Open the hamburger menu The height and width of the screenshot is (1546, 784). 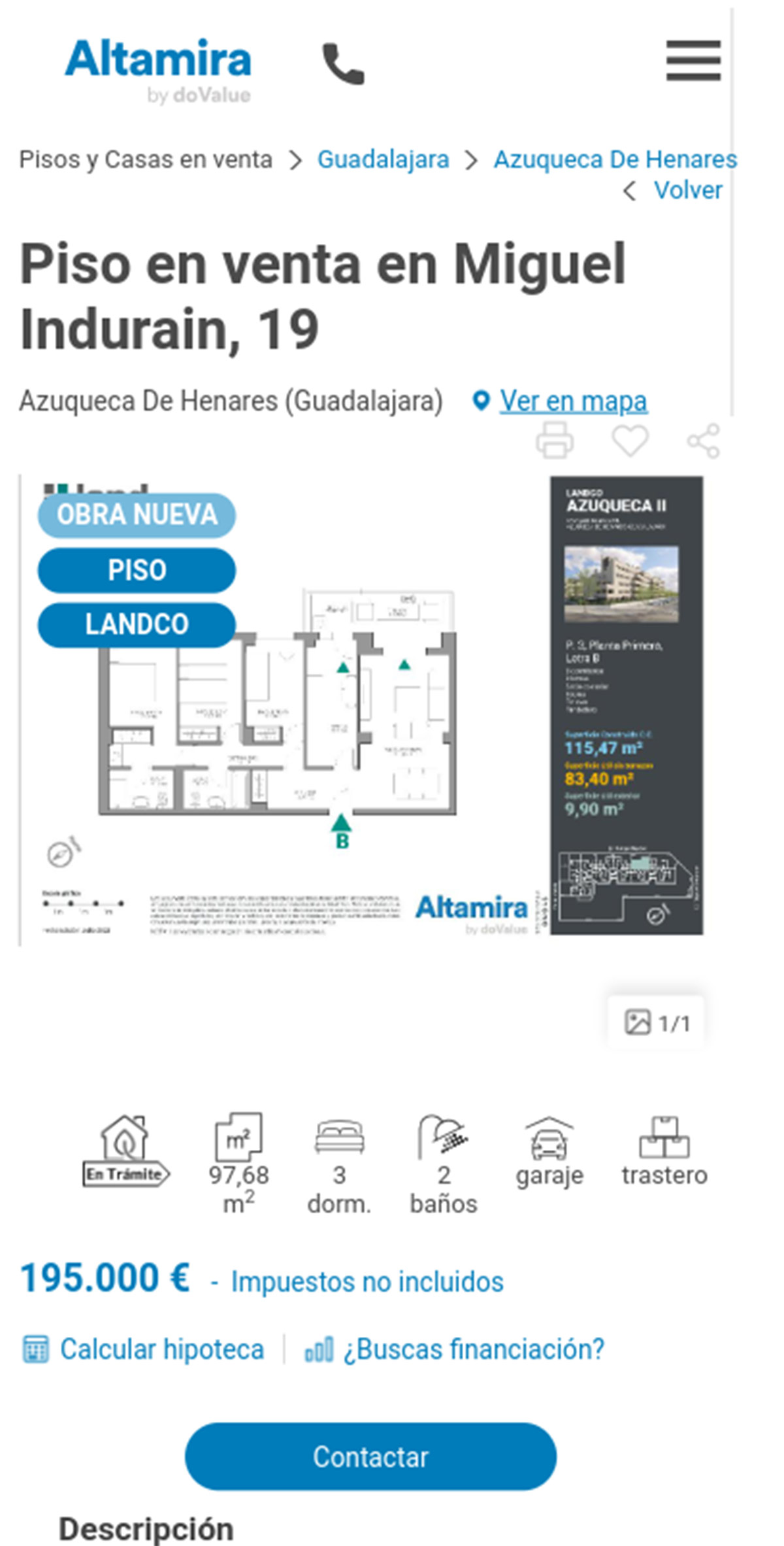[x=693, y=61]
